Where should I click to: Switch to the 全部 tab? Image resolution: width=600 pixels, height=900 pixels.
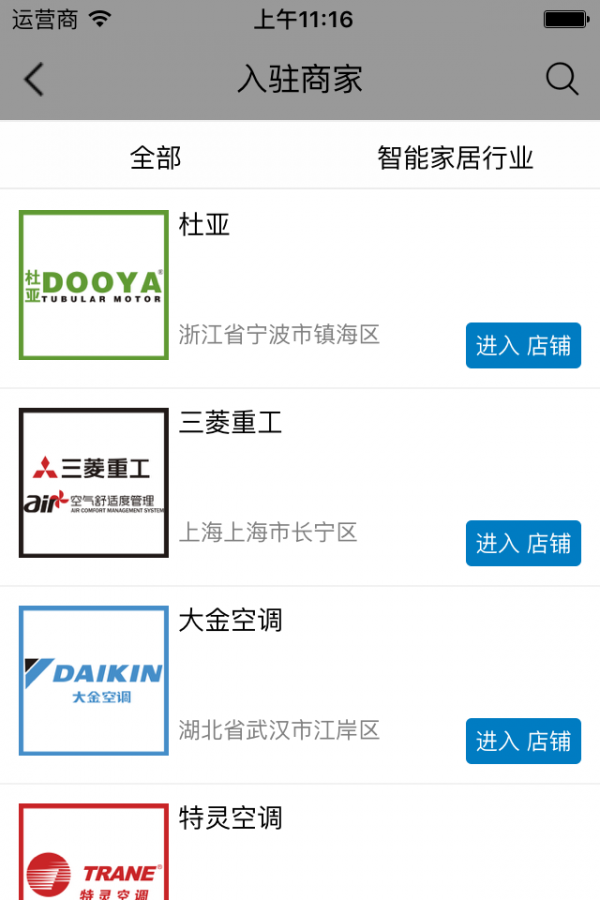[155, 158]
